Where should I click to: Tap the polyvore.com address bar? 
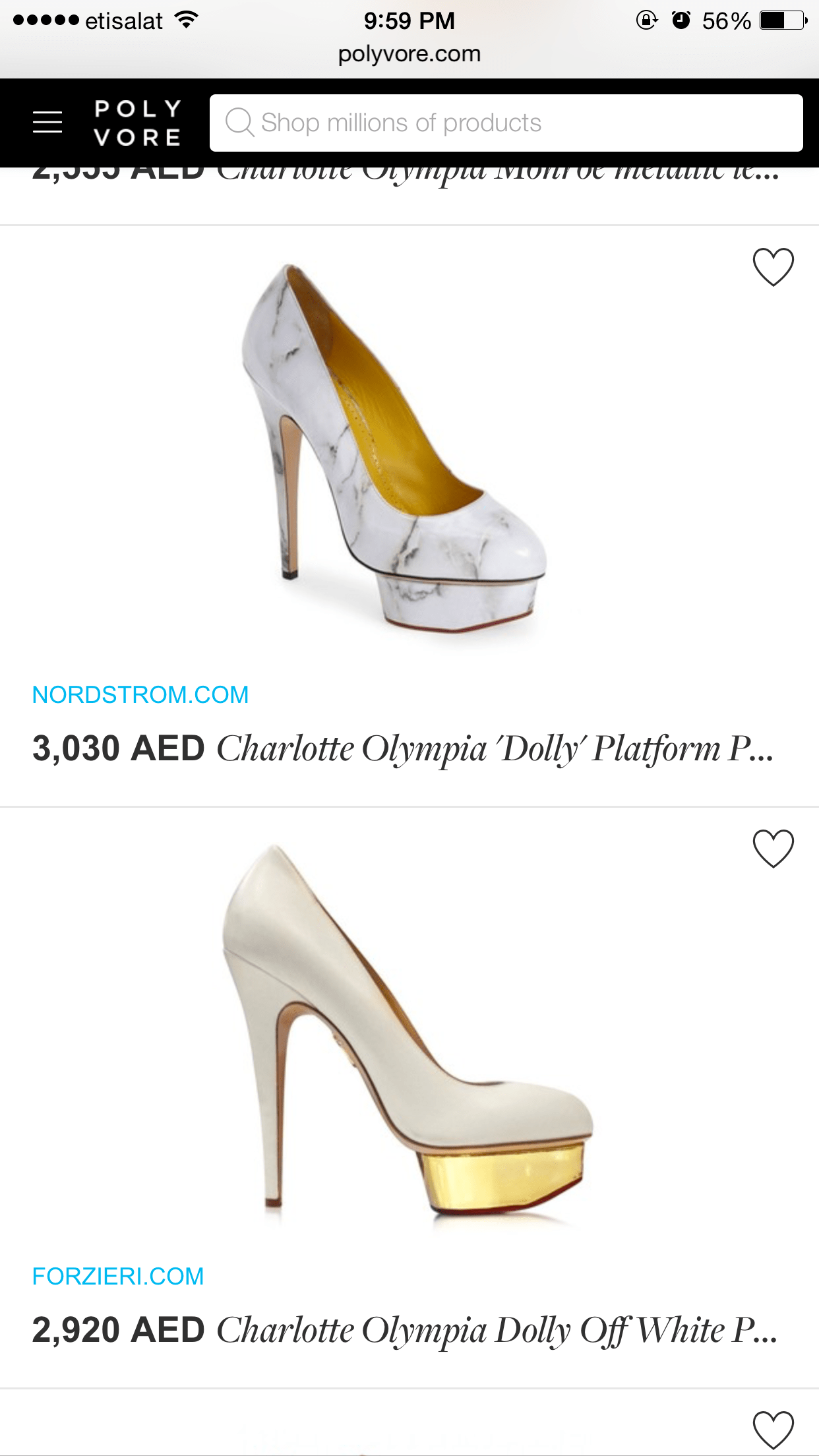(x=409, y=54)
